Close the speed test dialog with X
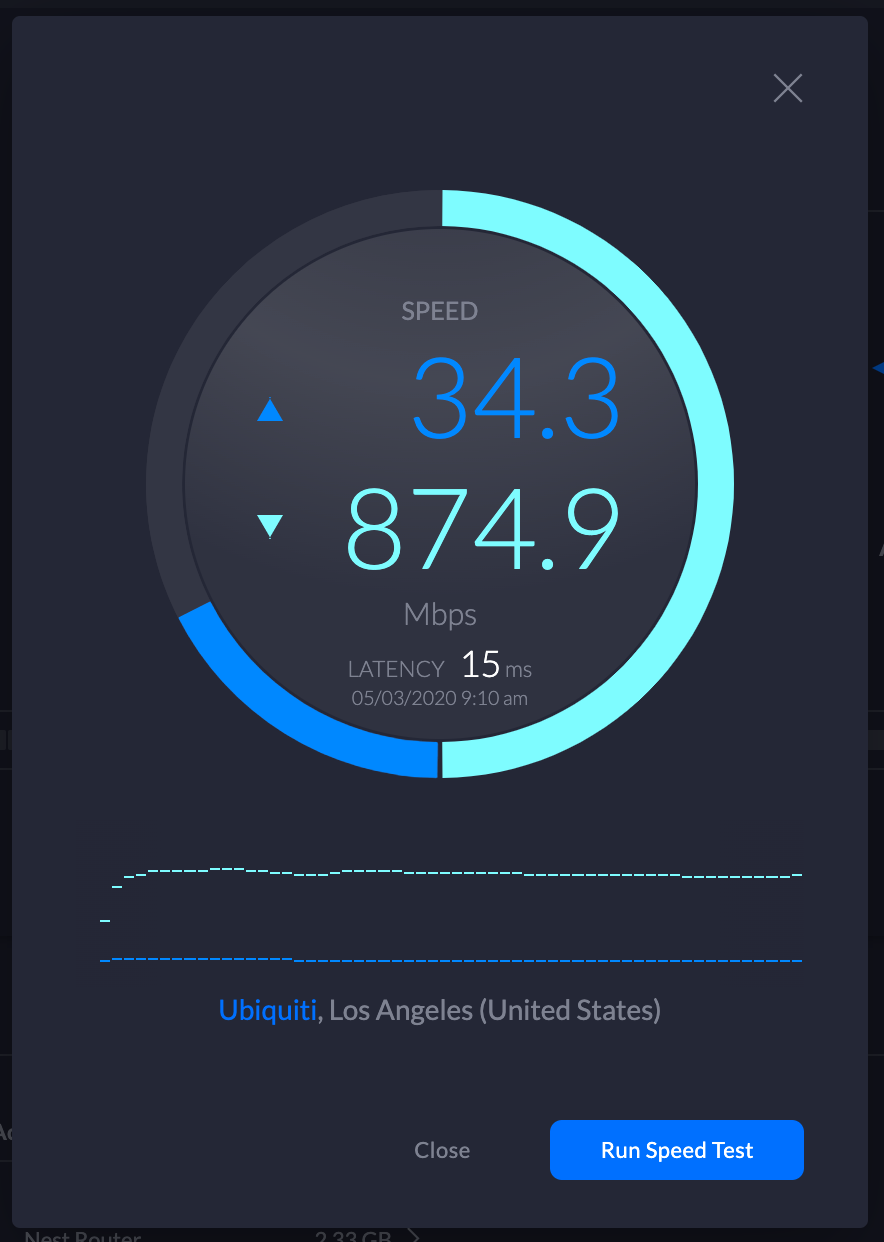 (788, 89)
